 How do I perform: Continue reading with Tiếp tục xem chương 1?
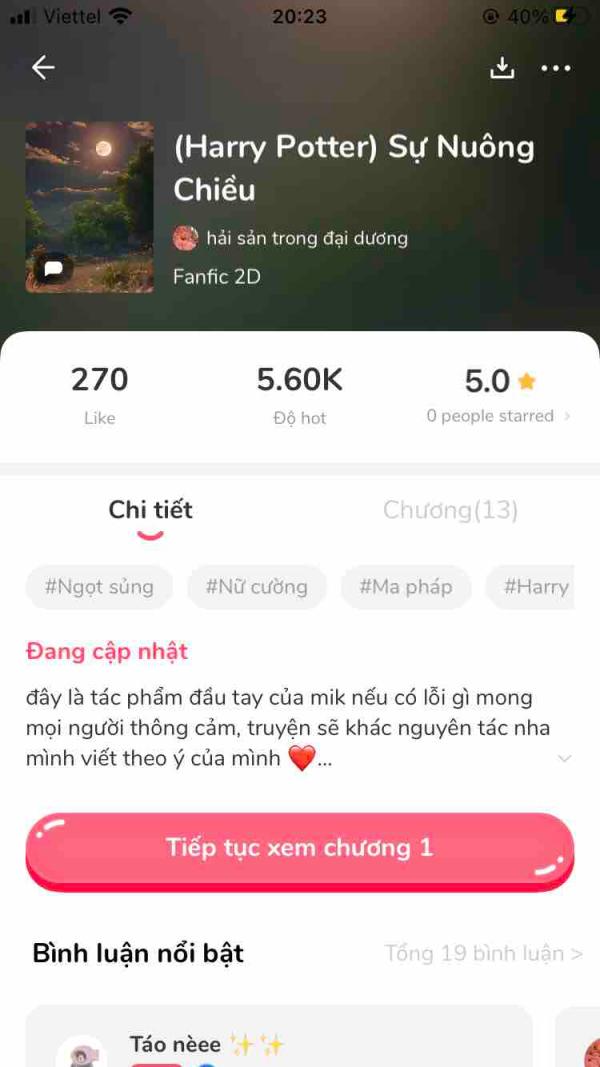(299, 849)
